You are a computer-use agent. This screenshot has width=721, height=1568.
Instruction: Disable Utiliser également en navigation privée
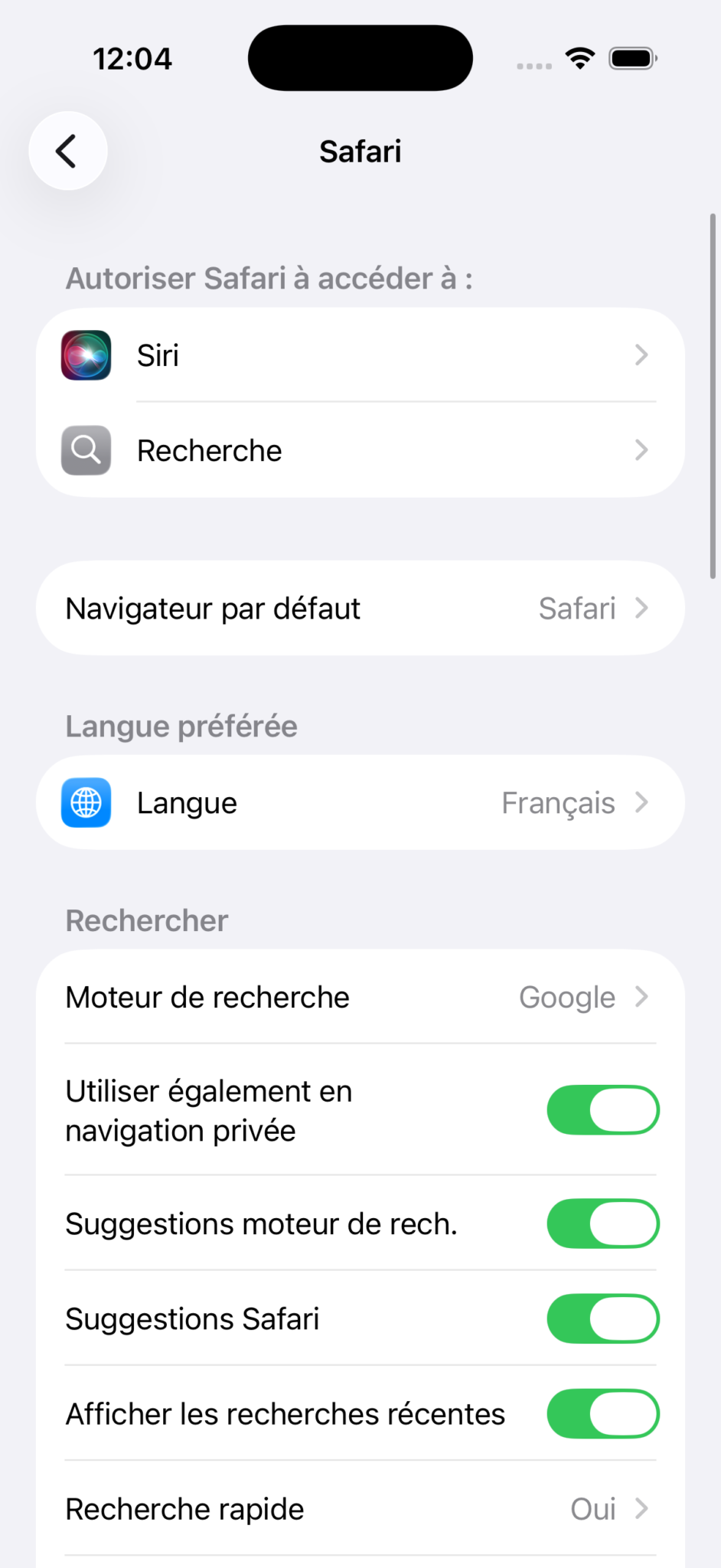(x=602, y=1110)
